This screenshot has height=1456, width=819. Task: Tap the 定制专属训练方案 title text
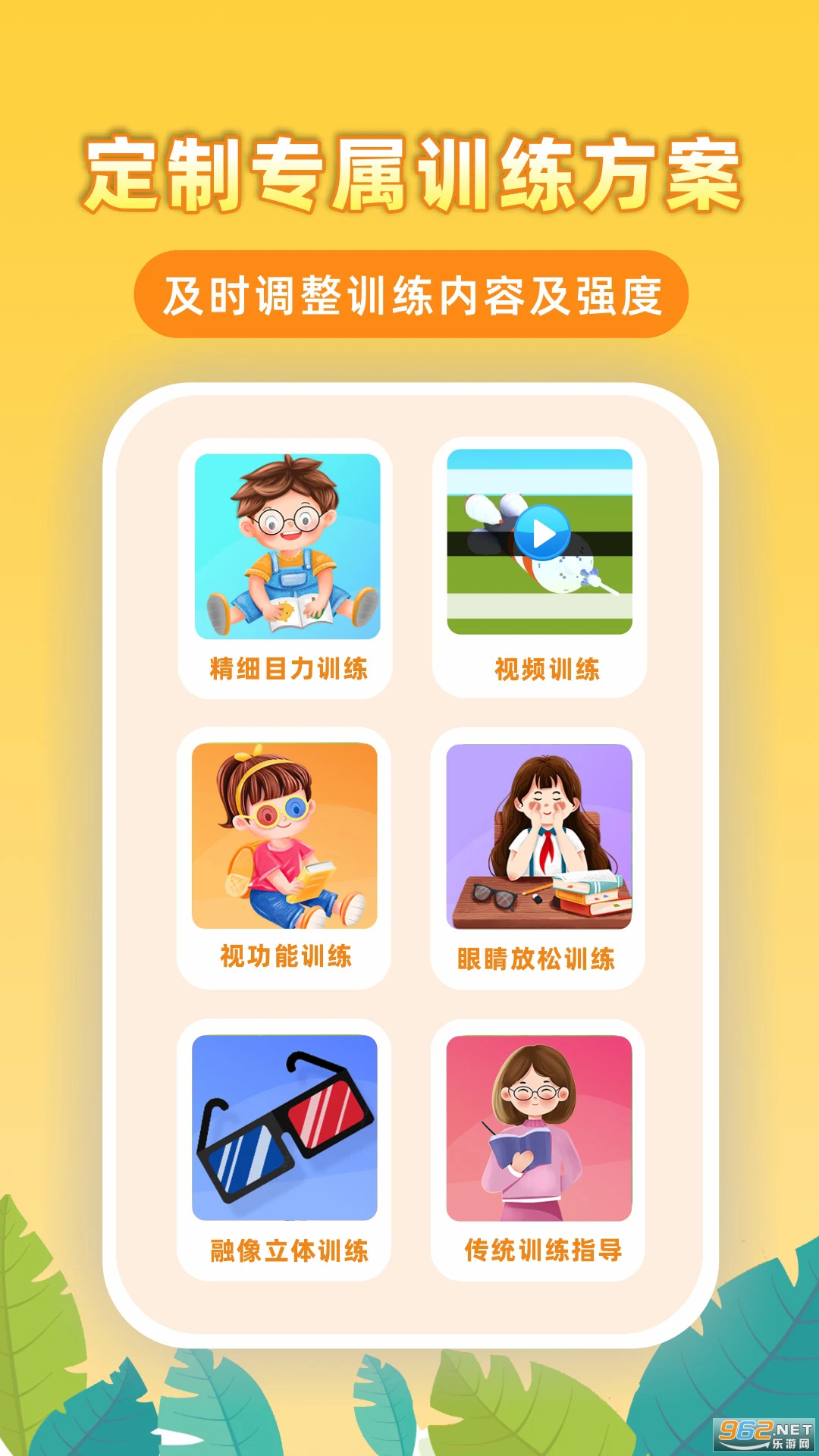409,173
